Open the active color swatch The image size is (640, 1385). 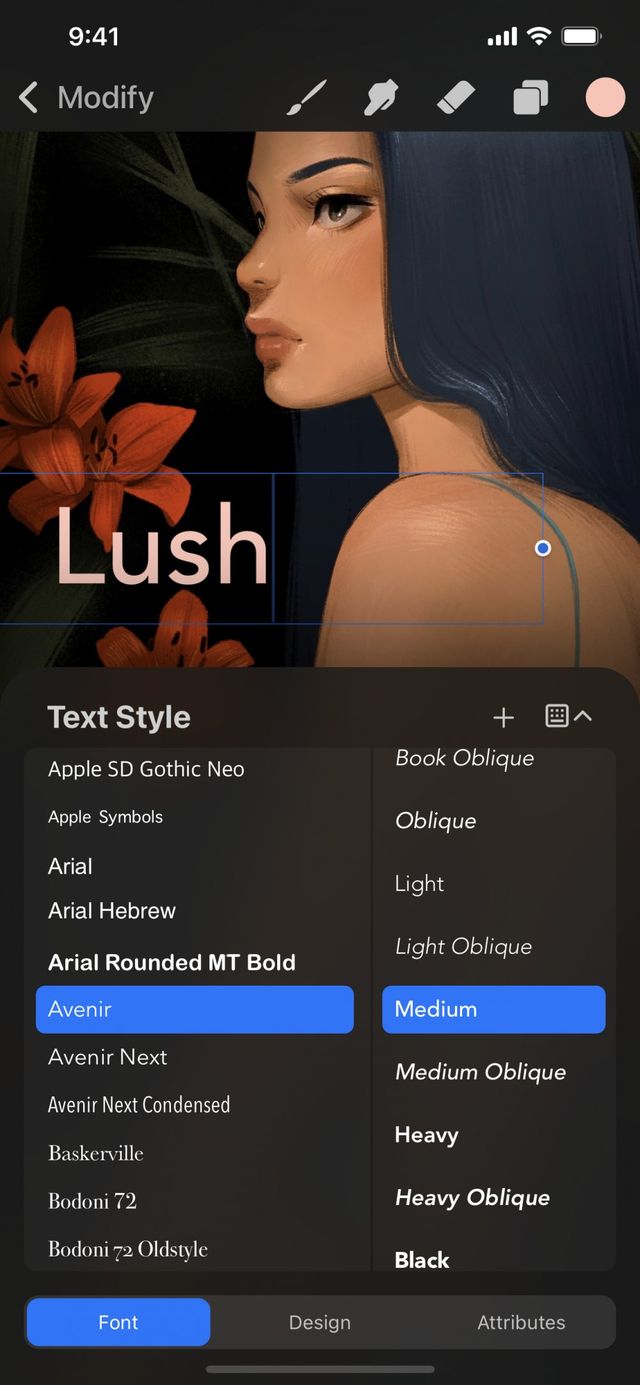point(605,98)
